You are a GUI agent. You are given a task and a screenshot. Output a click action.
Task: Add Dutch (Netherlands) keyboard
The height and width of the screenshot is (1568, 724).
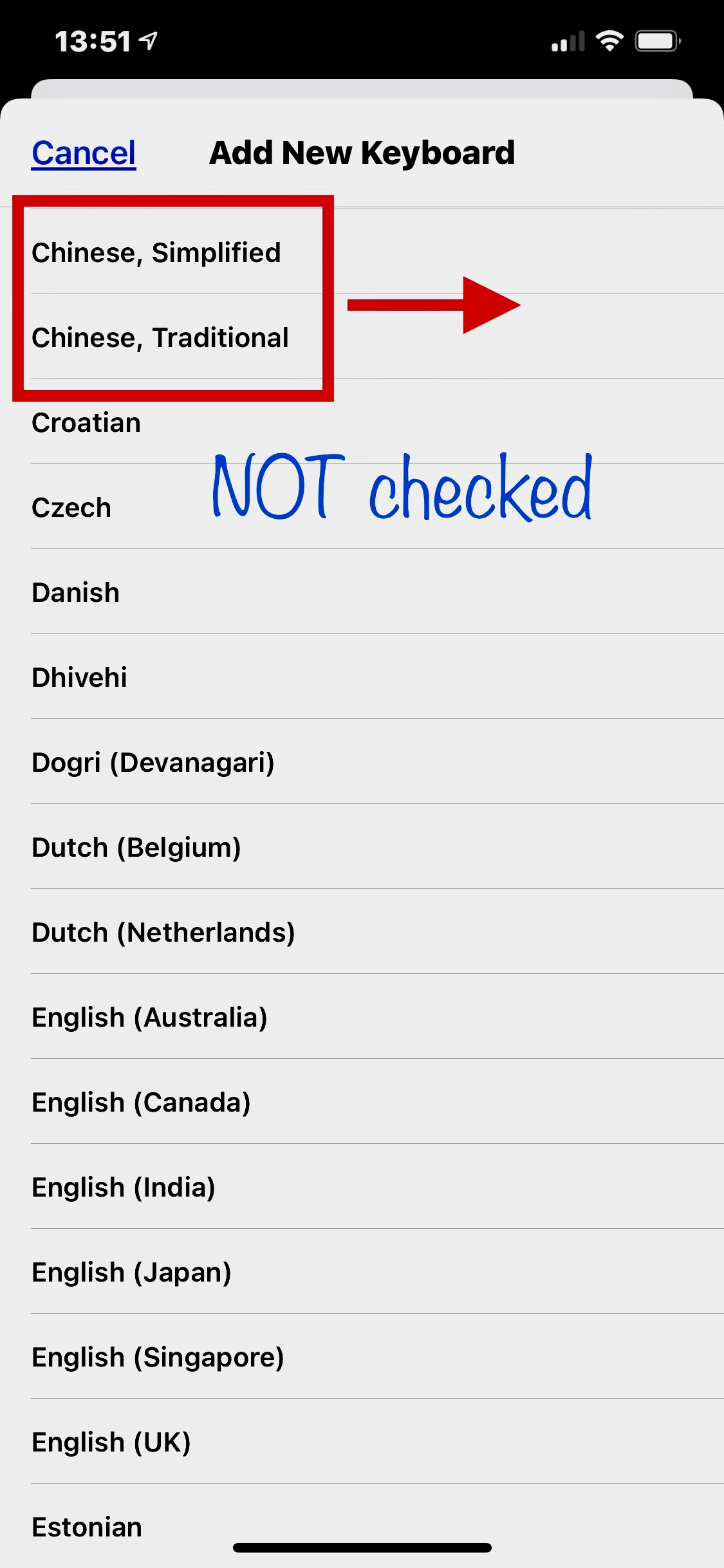pos(163,933)
